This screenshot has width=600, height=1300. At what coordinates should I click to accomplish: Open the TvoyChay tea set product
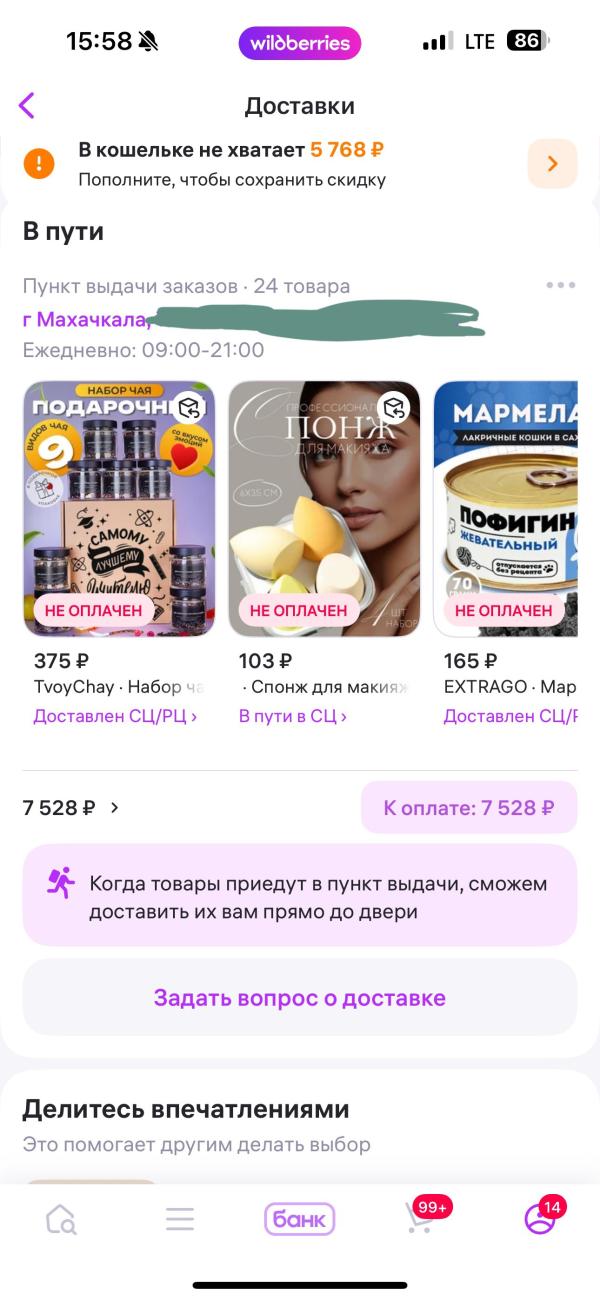tap(119, 509)
